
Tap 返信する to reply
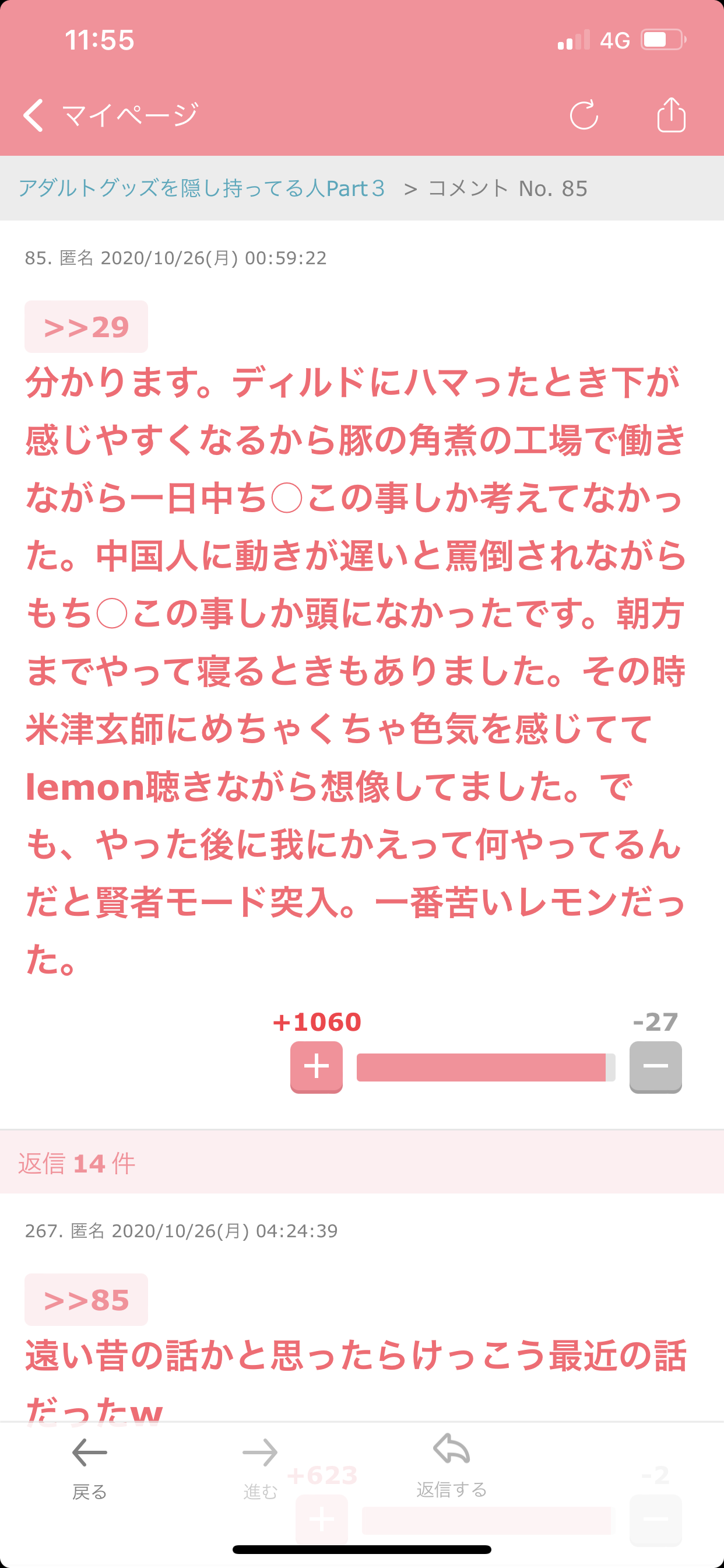point(451,1466)
